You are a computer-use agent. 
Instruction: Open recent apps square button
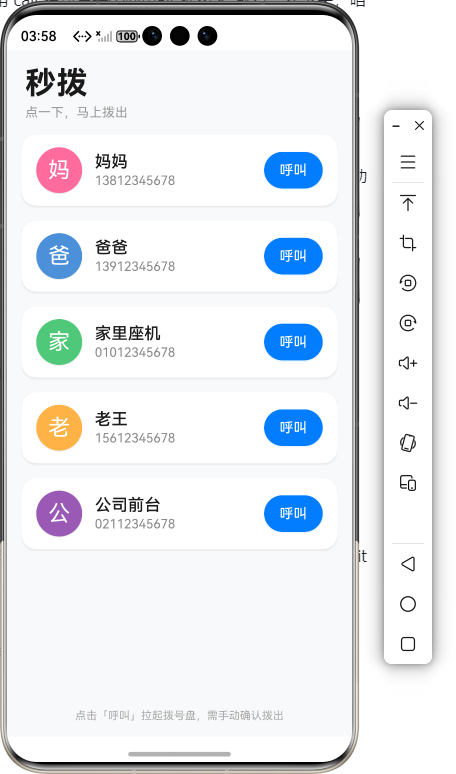tap(408, 644)
